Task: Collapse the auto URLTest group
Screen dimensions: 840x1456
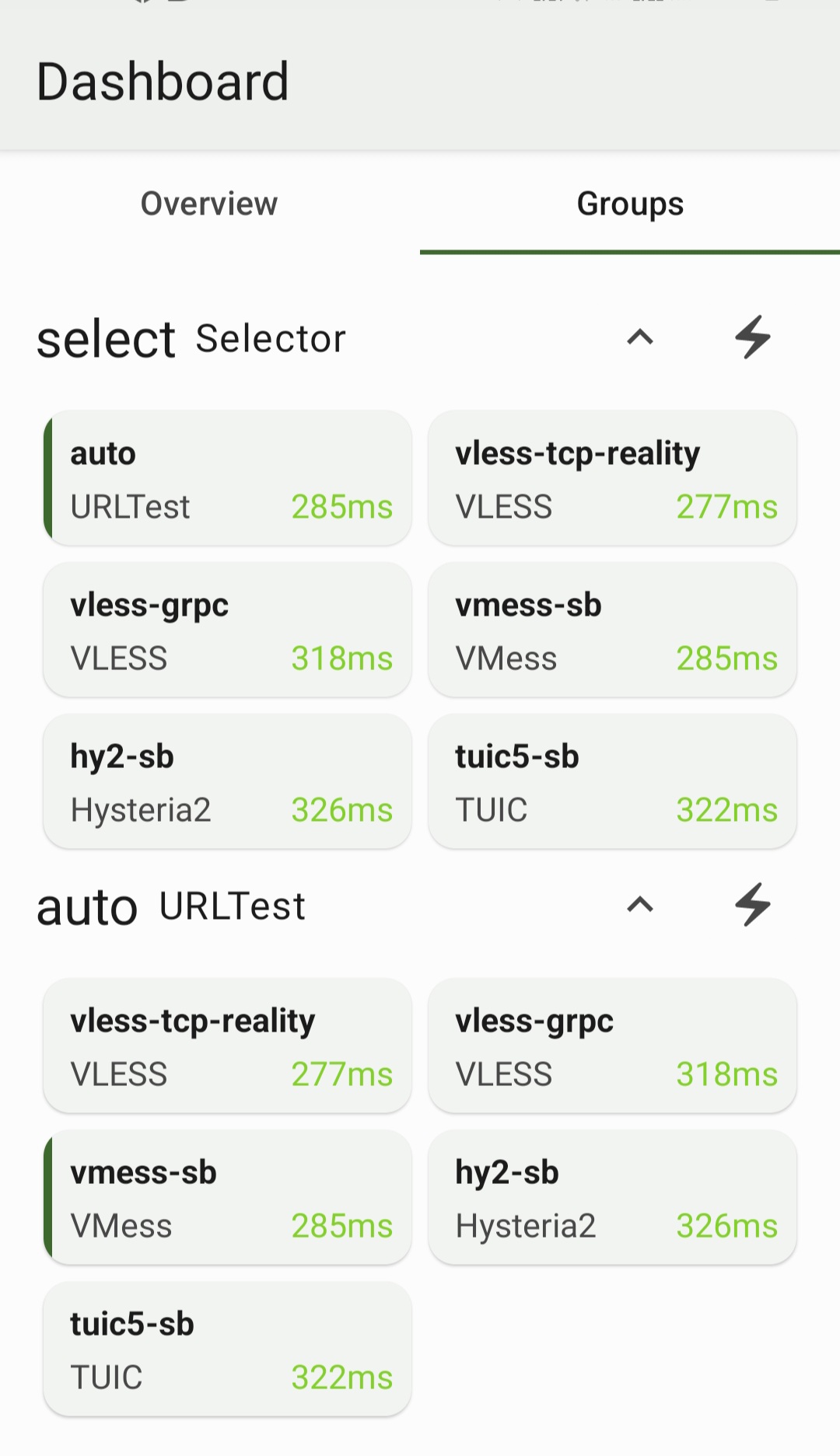Action: point(640,905)
